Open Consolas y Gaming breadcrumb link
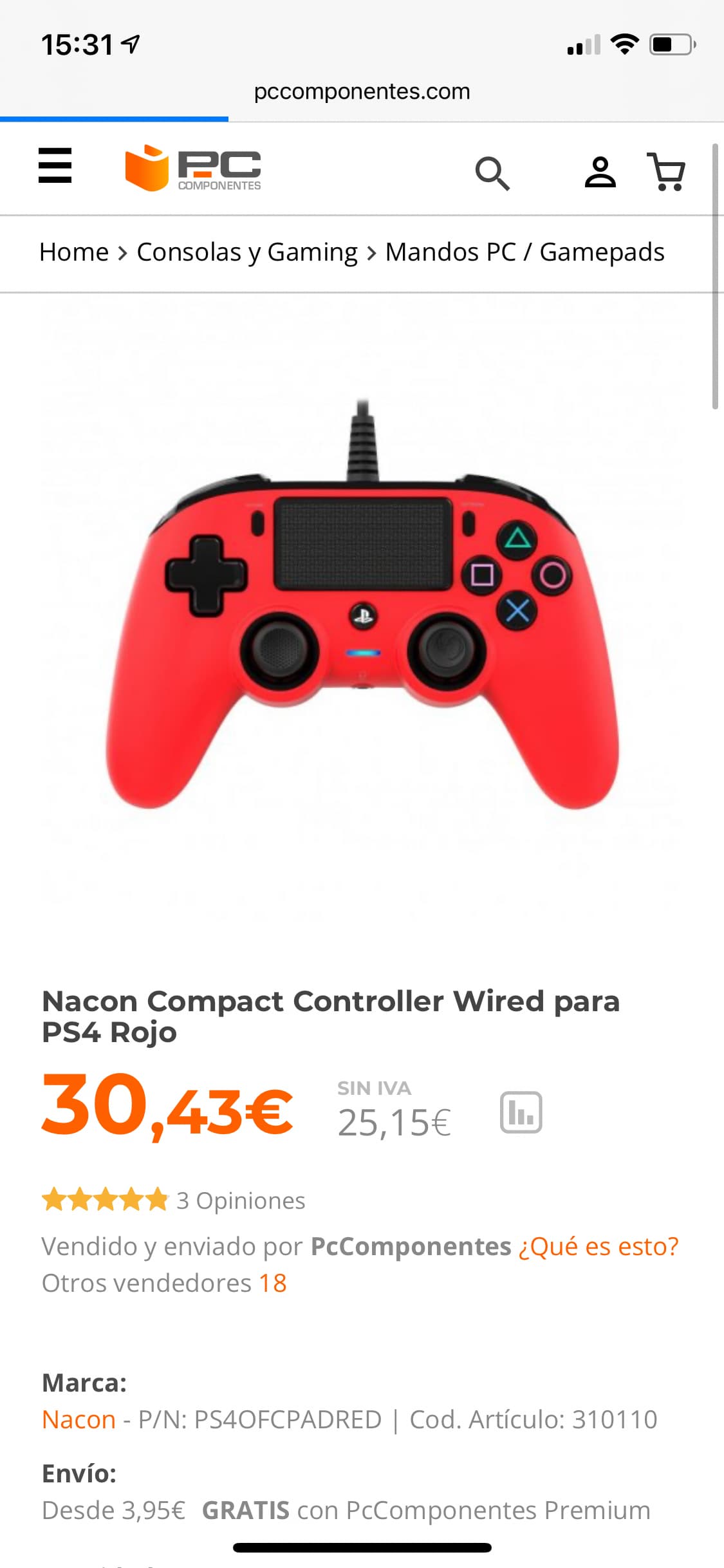This screenshot has height=1568, width=724. 247,252
